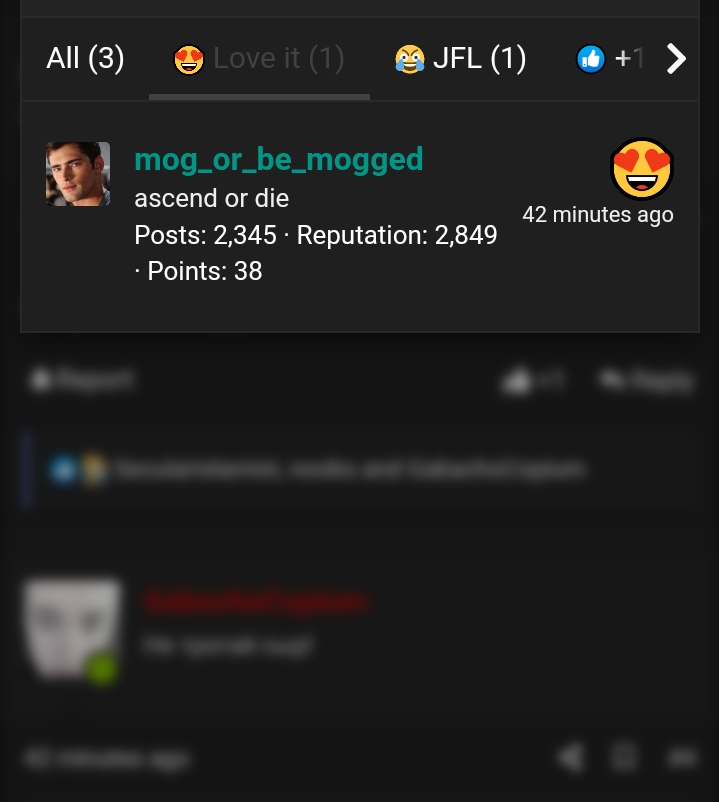Image resolution: width=719 pixels, height=802 pixels.
Task: View mog_or_be_mogged's avatar picture
Action: (78, 174)
